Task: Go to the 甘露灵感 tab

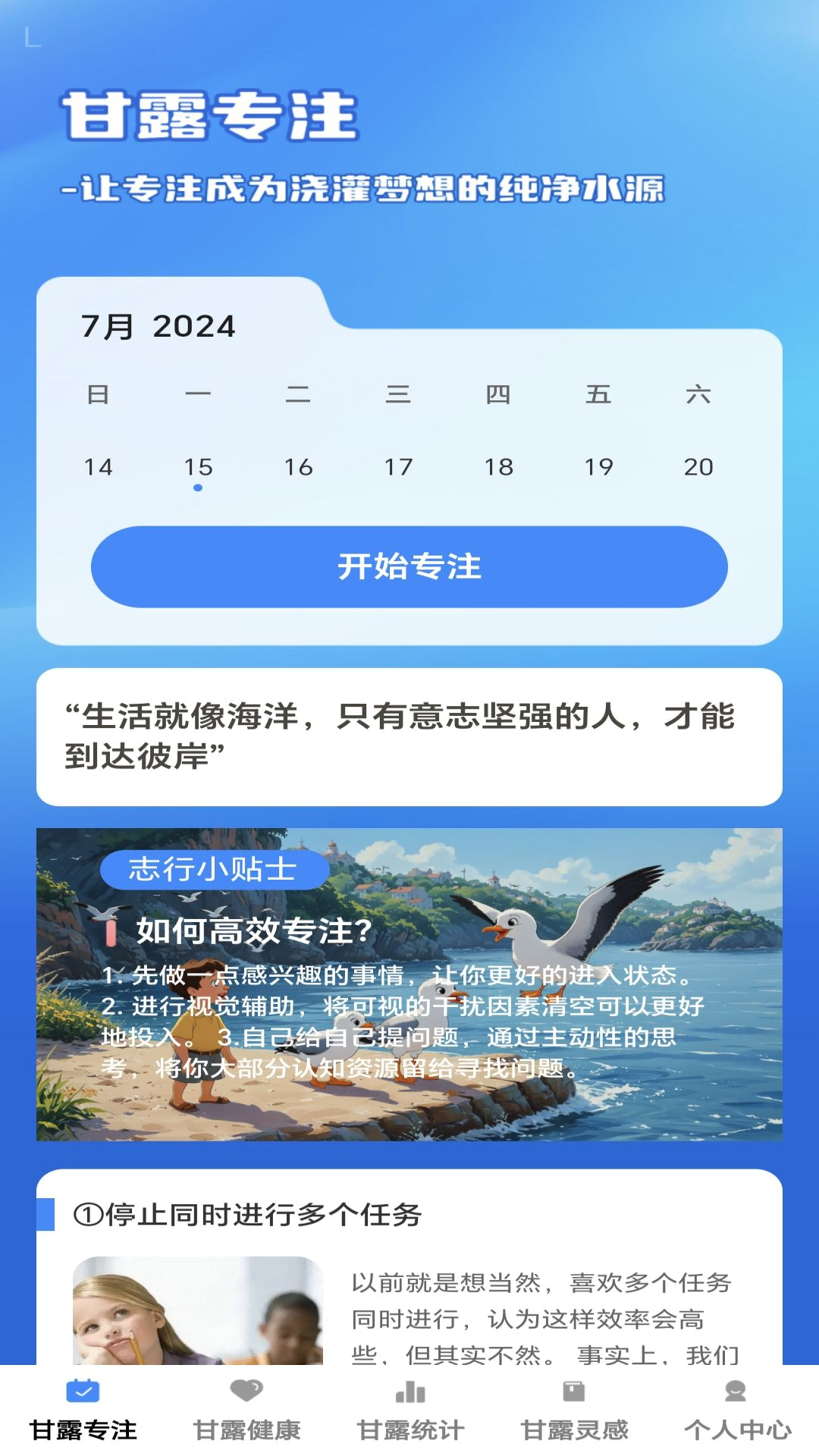Action: (x=574, y=1410)
